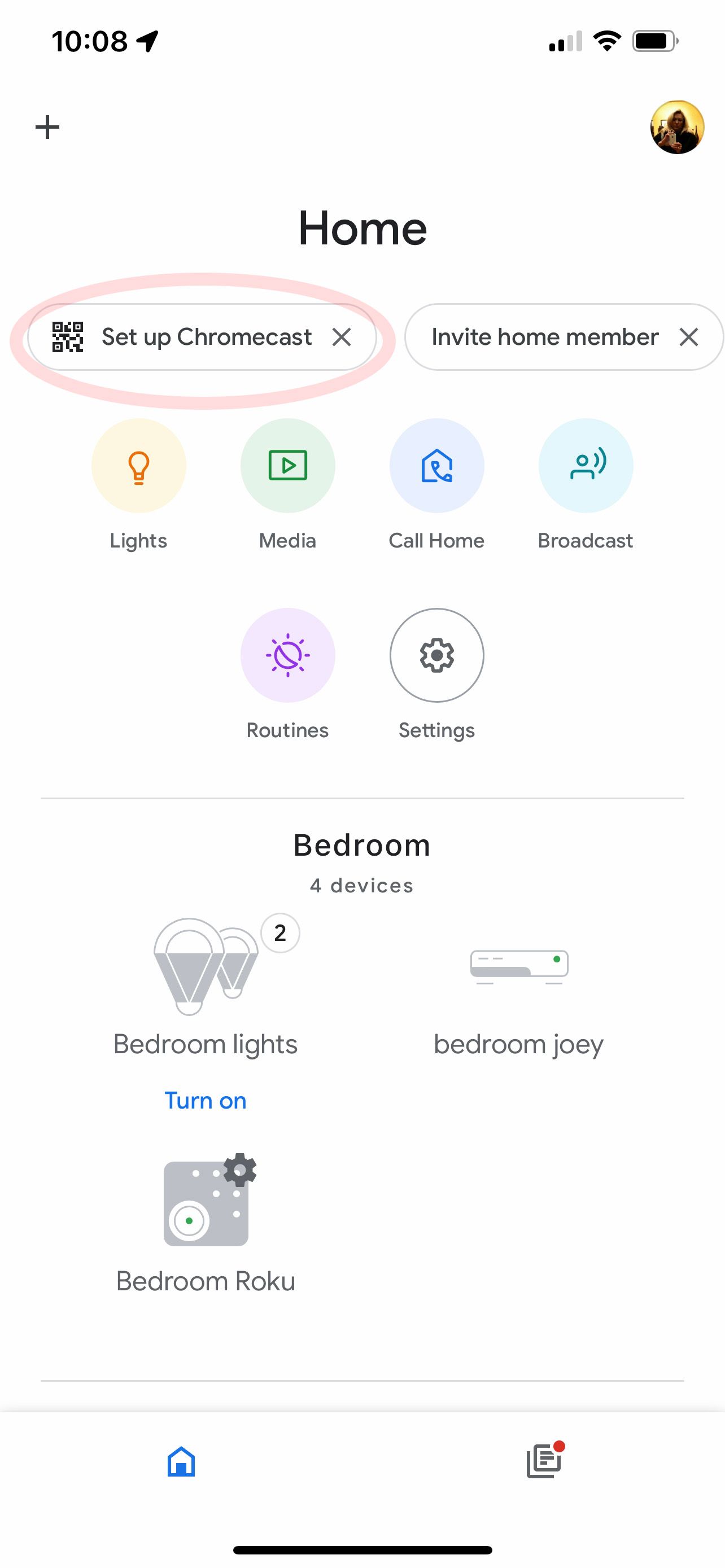Select the Media playback icon

[x=287, y=465]
